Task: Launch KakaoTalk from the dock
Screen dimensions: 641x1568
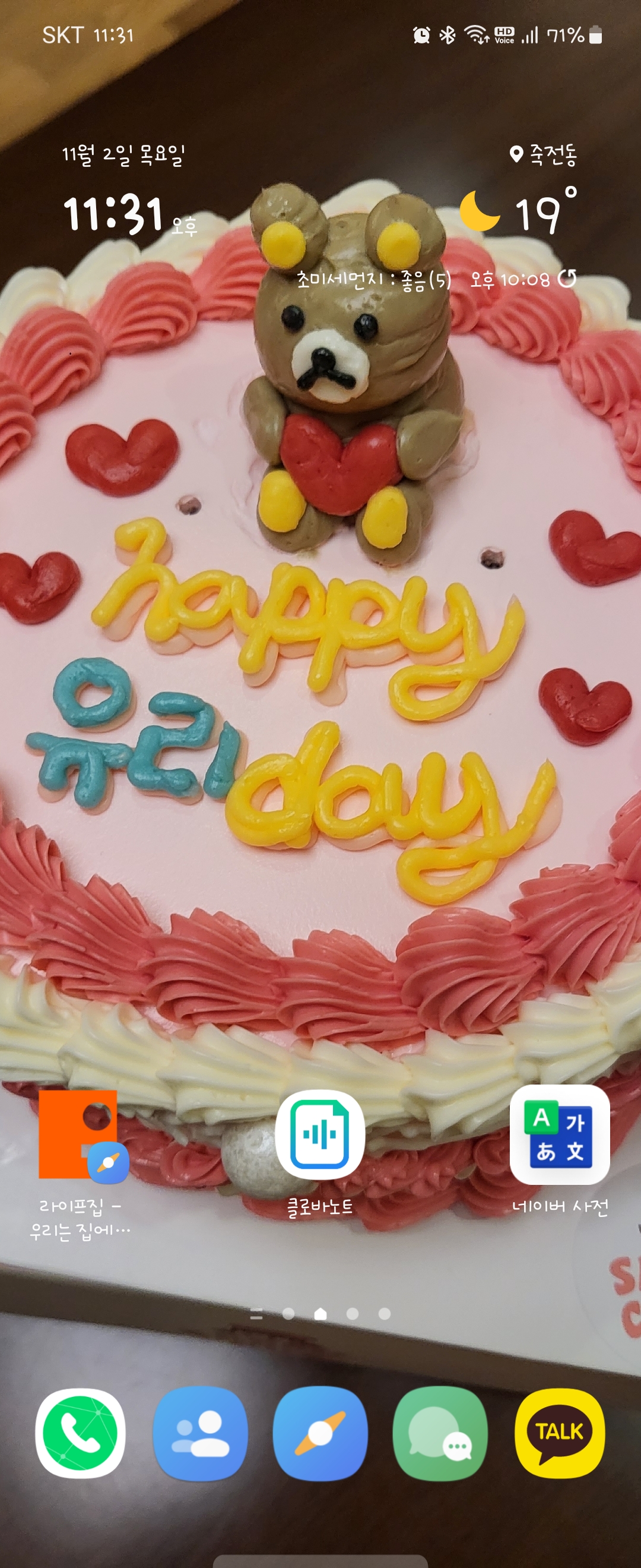Action: click(x=560, y=1433)
